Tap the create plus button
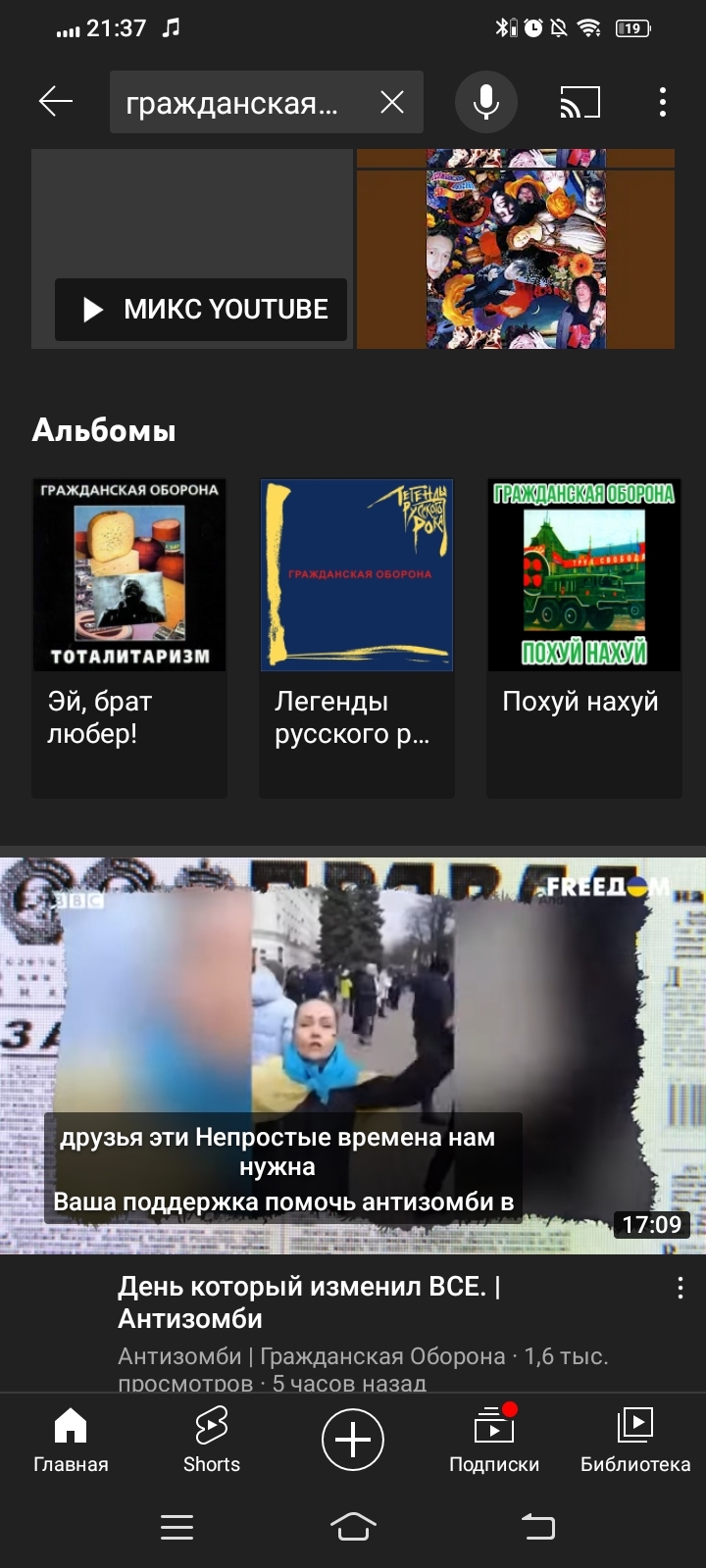Screen dimensions: 706x1568 [353, 1439]
